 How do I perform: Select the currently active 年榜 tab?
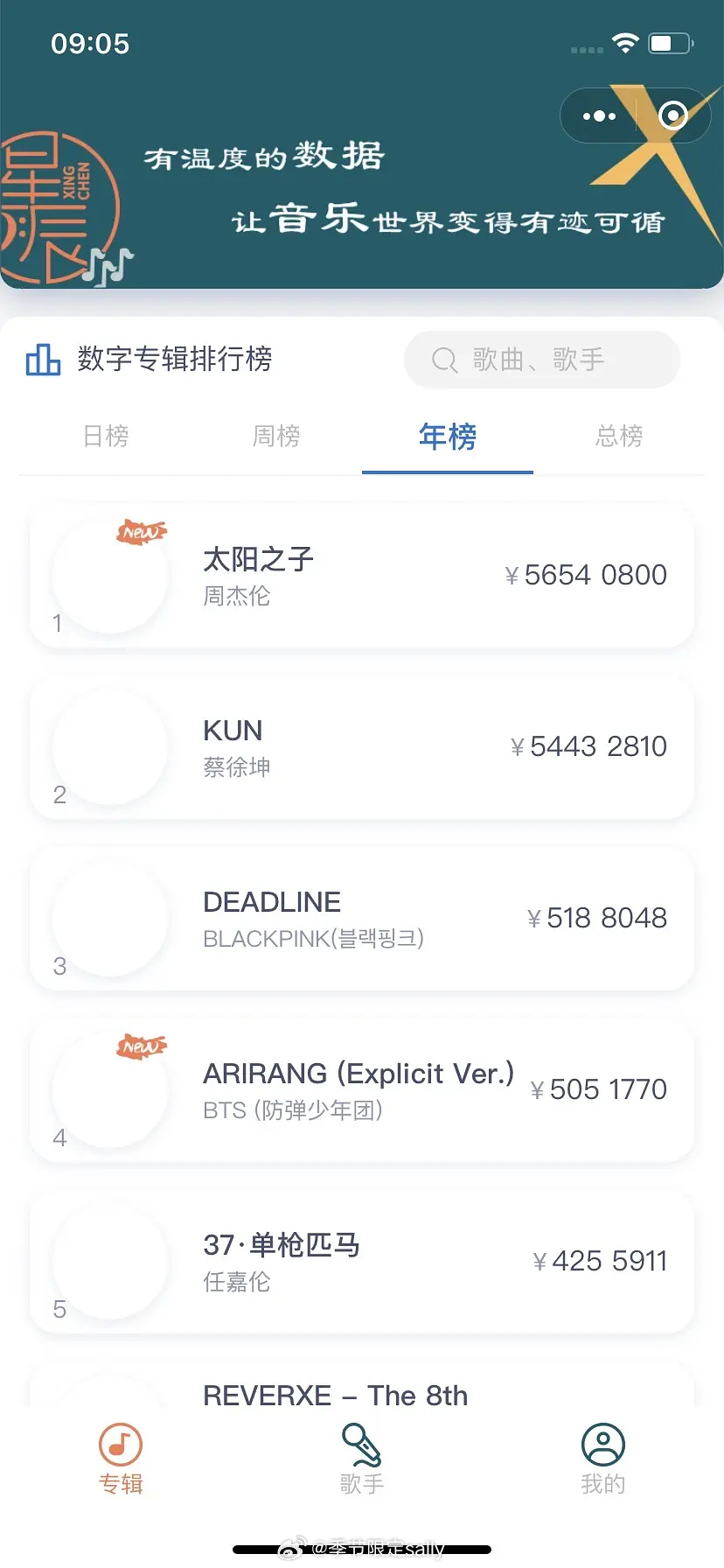(x=447, y=437)
